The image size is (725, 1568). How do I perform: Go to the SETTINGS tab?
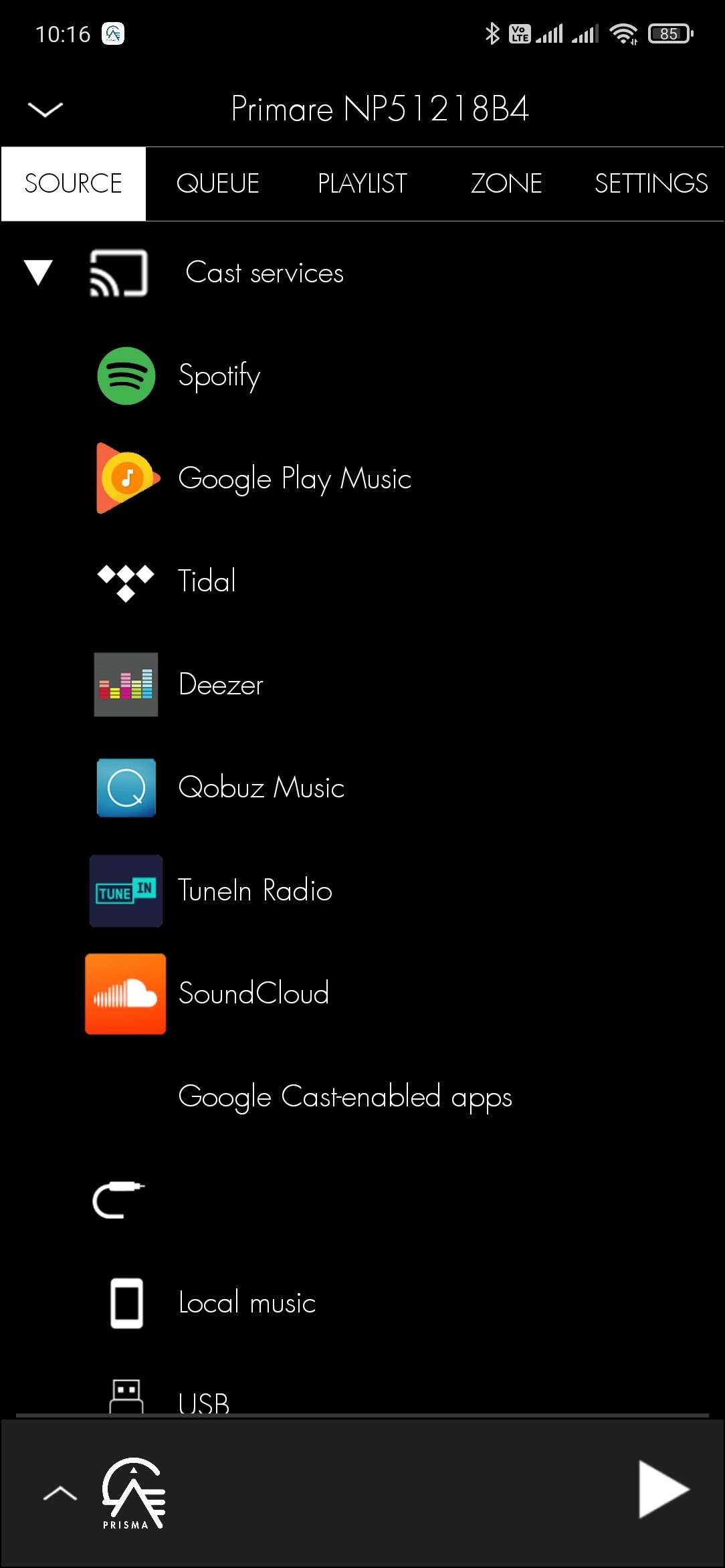tap(651, 183)
